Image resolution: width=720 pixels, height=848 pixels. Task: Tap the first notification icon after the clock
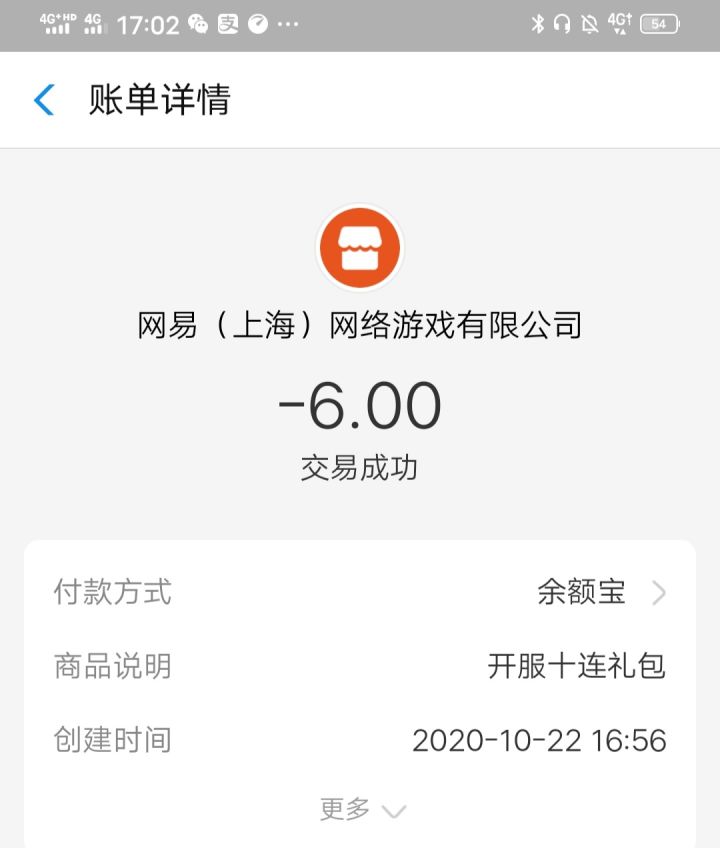[197, 23]
